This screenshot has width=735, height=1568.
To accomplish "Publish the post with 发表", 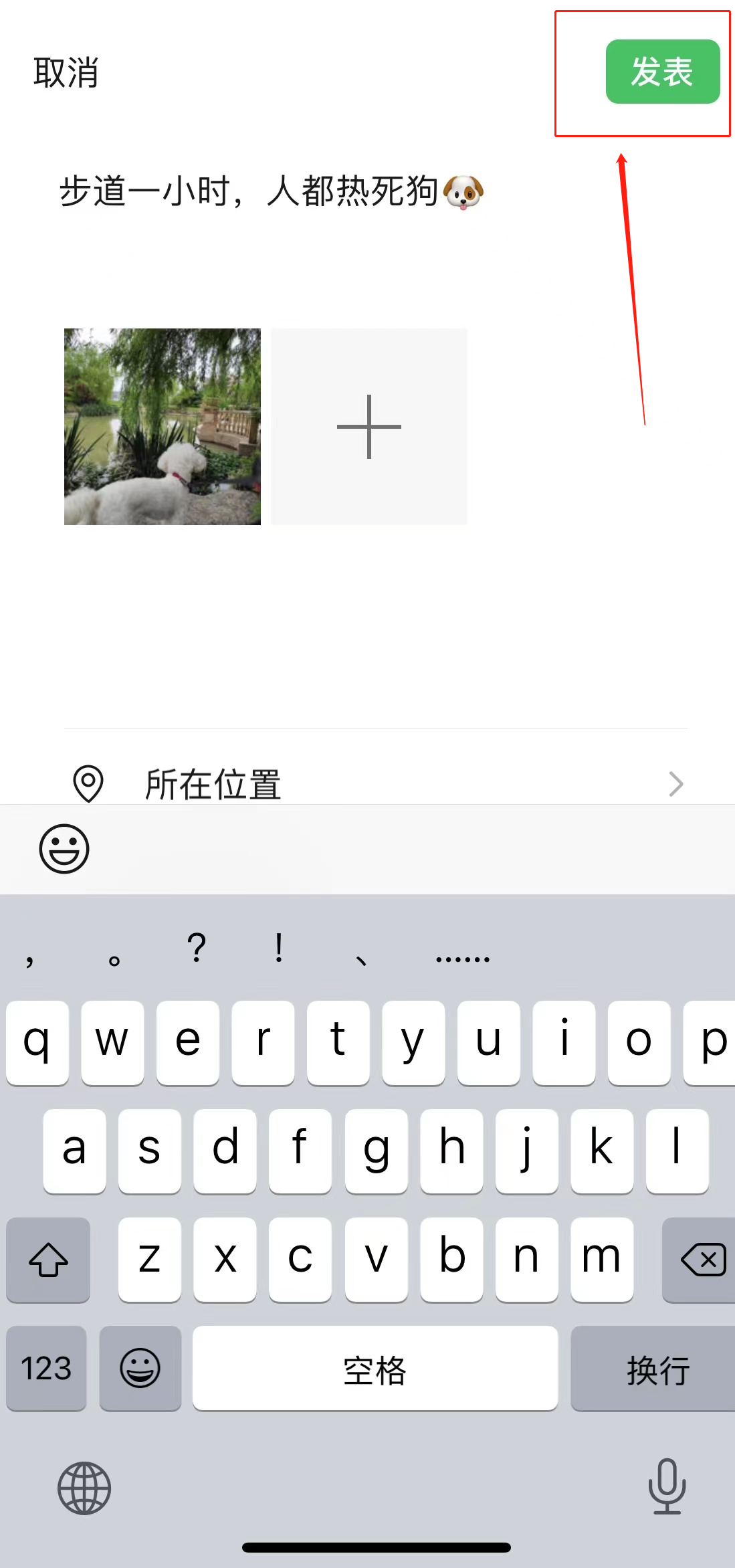I will click(x=662, y=72).
